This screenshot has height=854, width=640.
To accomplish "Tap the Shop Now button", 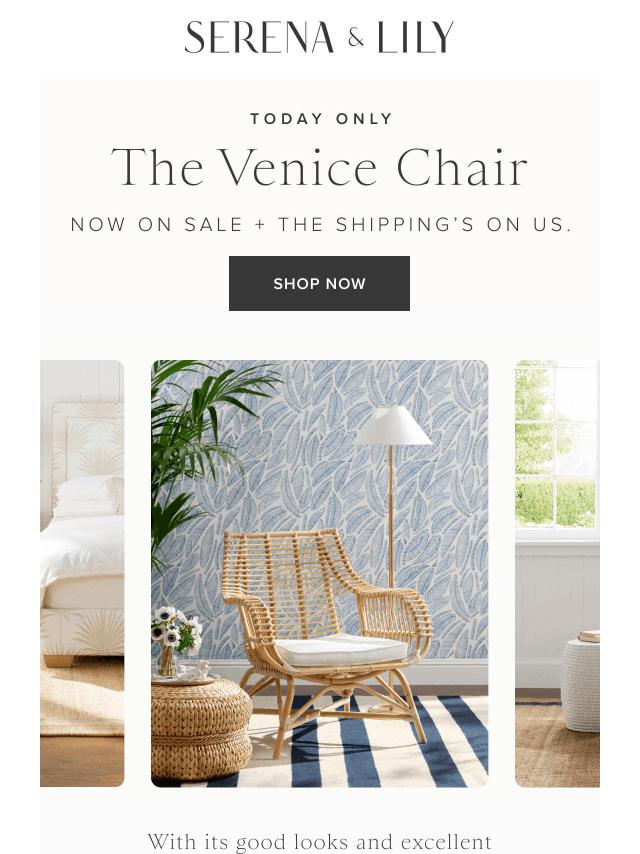I will pos(319,284).
